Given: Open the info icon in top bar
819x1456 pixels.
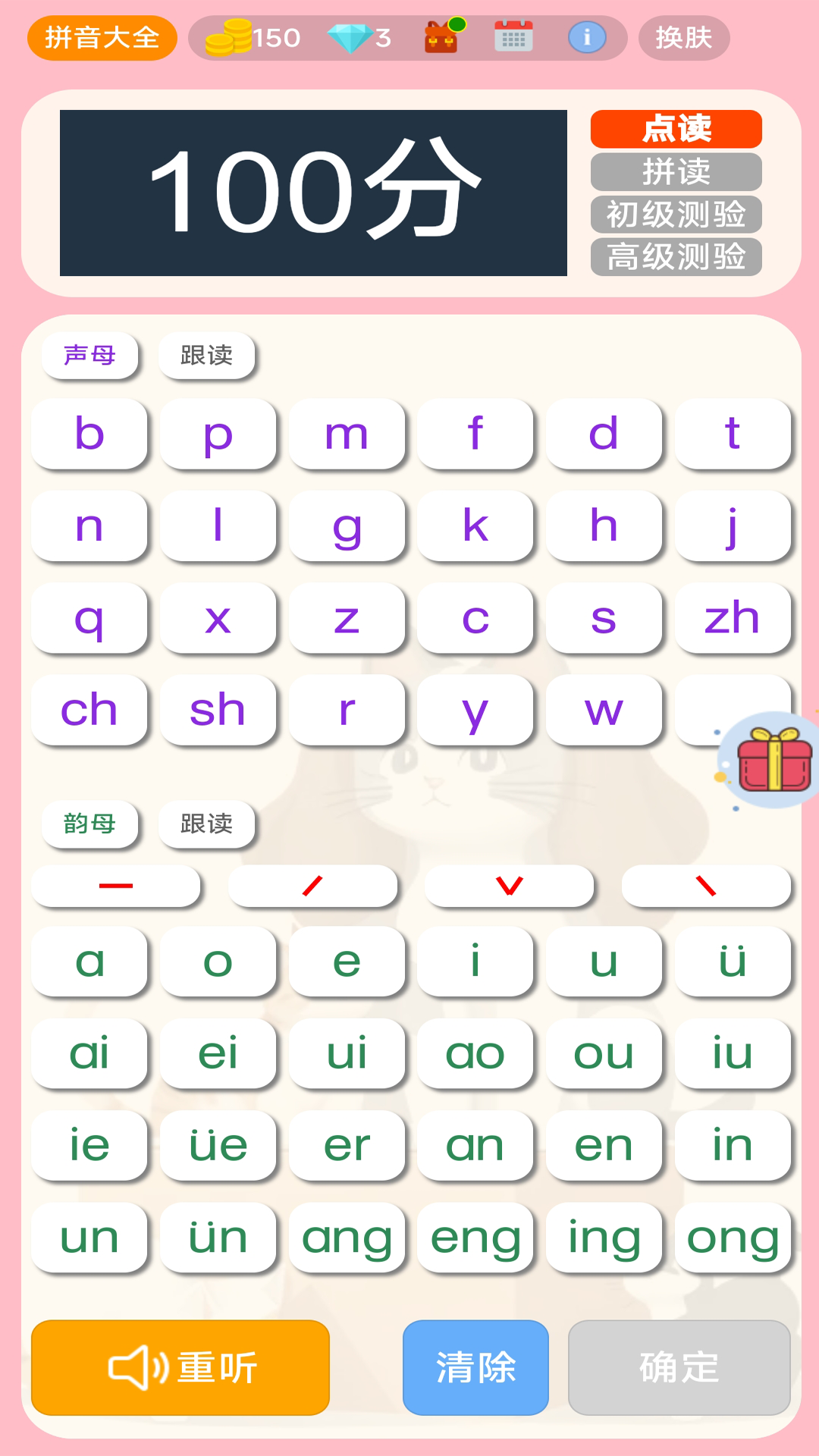Looking at the screenshot, I should 586,37.
